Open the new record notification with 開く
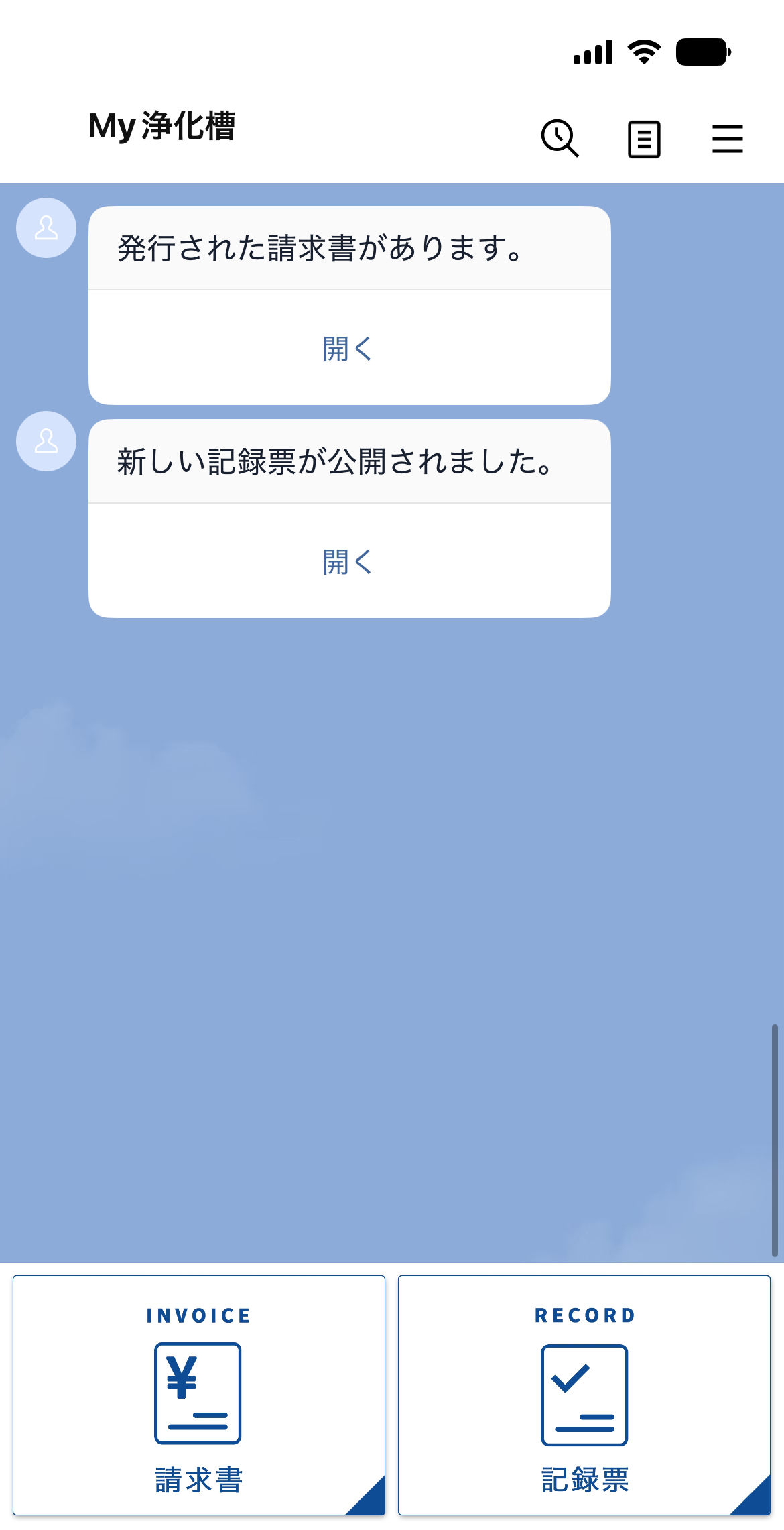Image resolution: width=784 pixels, height=1530 pixels. 348,563
